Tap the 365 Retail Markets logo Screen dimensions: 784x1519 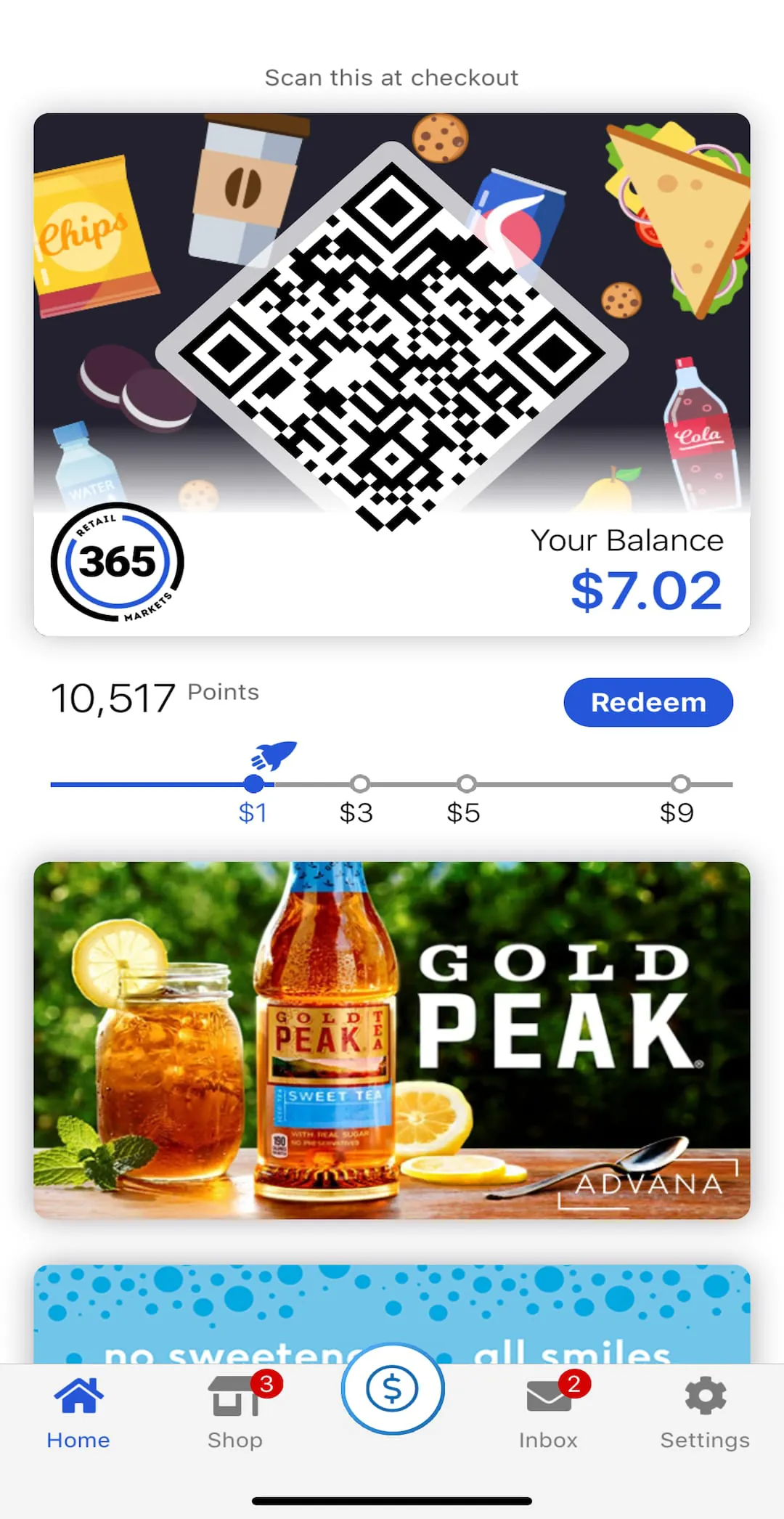[x=115, y=566]
